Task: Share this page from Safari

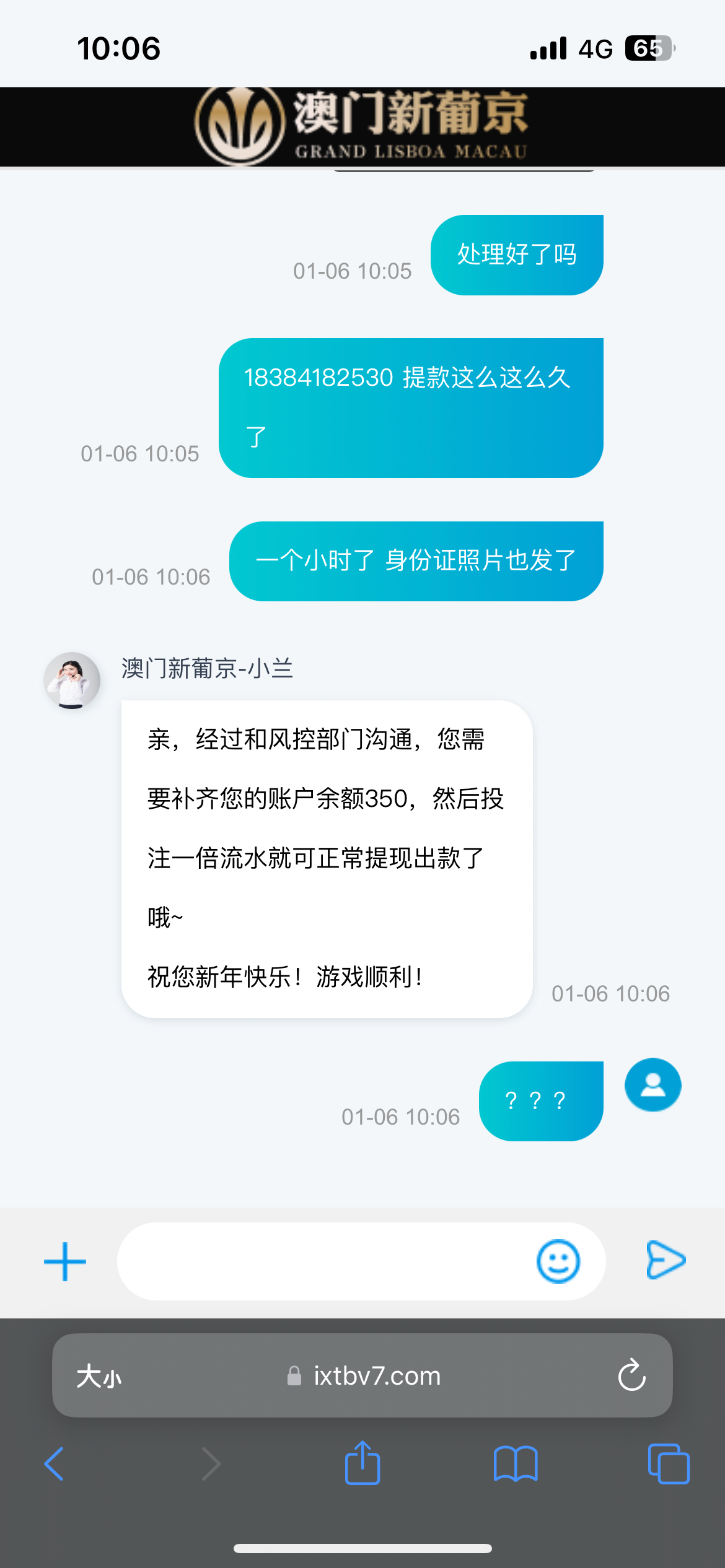Action: (x=362, y=1463)
